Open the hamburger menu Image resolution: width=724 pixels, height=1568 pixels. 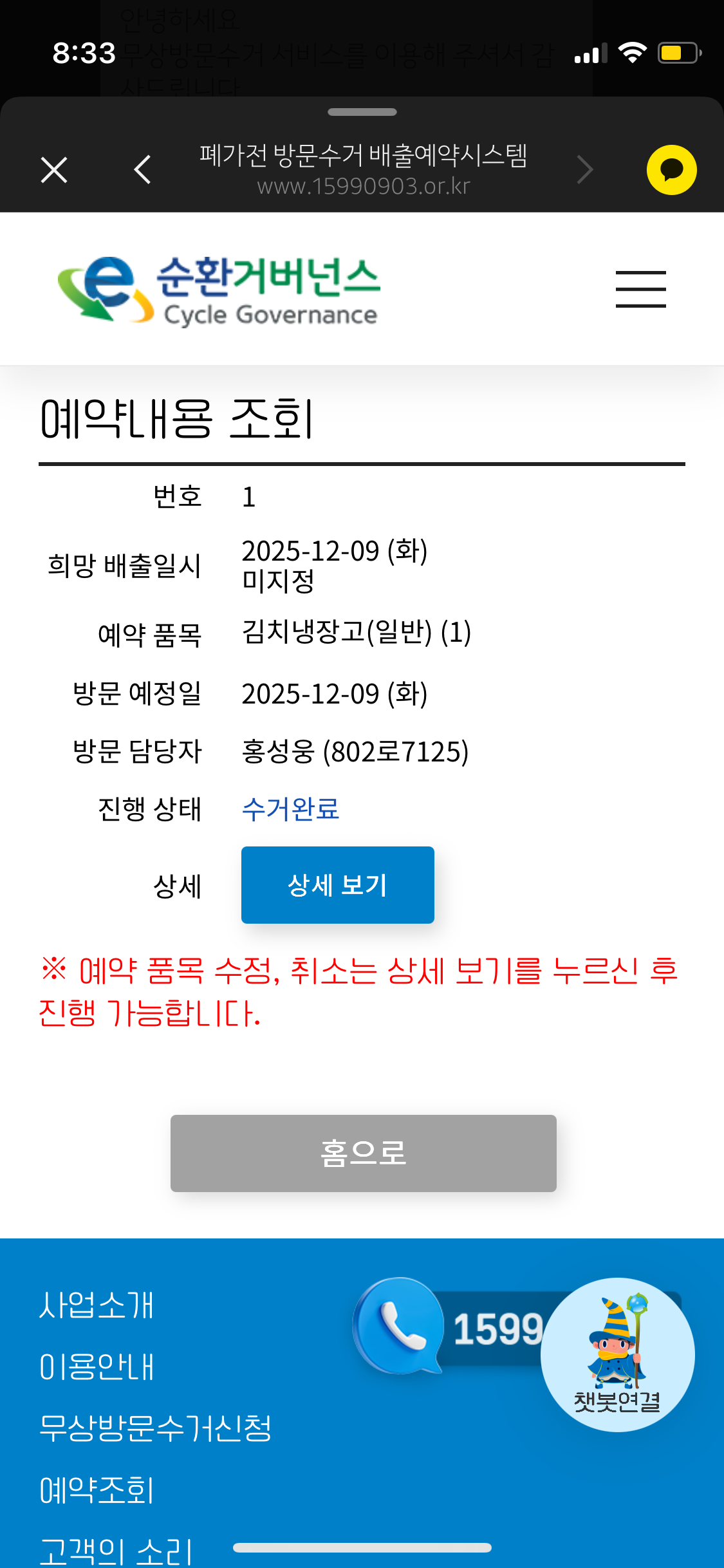[x=640, y=289]
